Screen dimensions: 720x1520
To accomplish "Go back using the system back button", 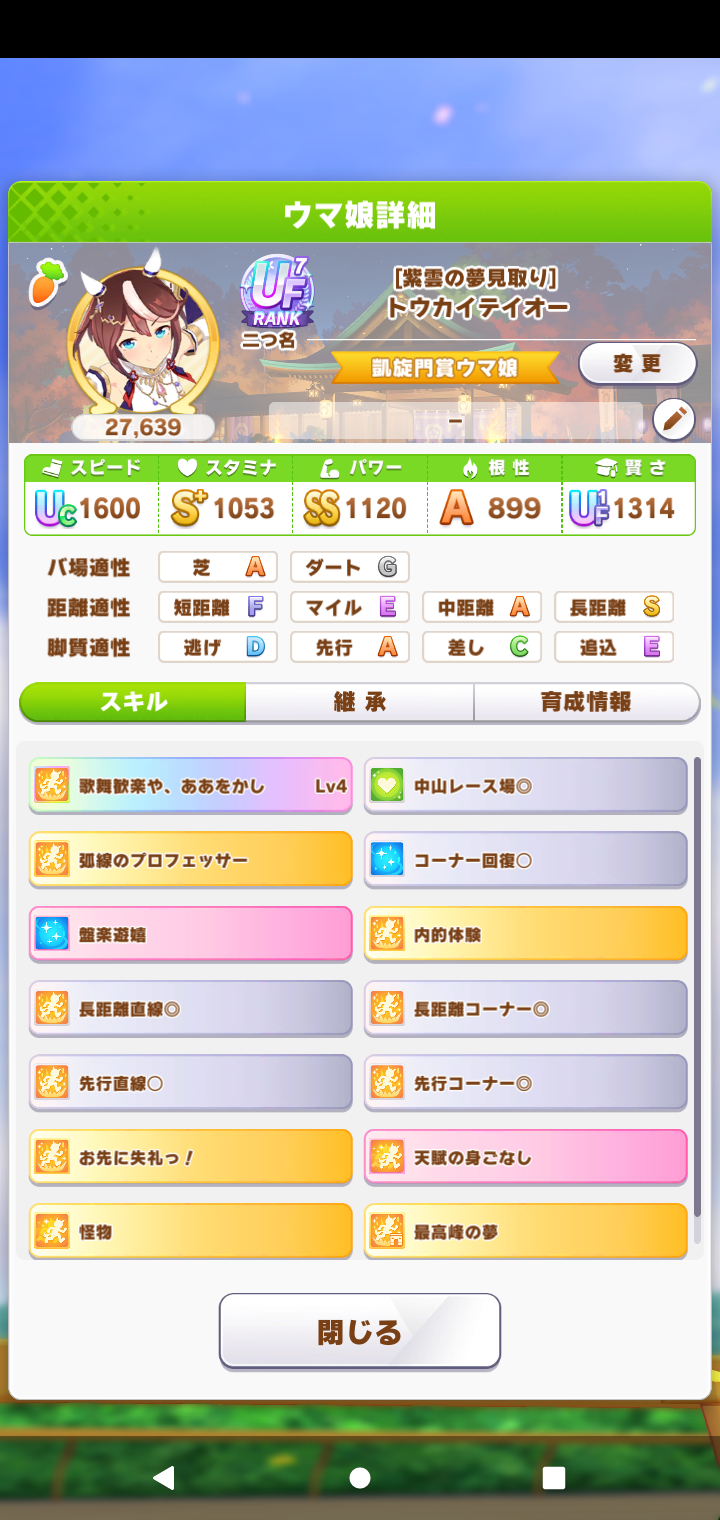I will click(164, 1478).
